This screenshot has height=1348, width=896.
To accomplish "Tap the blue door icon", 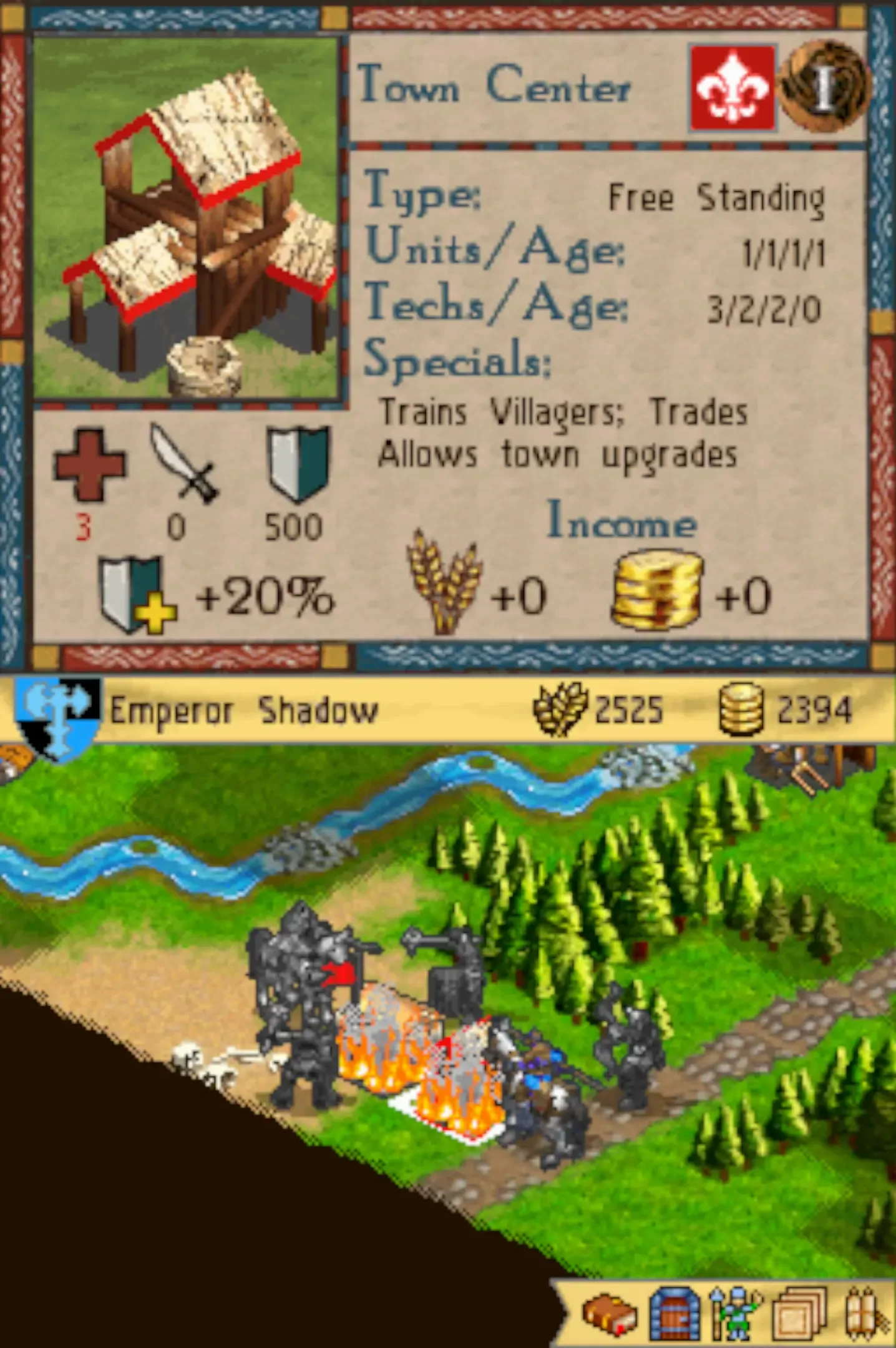I will (674, 1314).
